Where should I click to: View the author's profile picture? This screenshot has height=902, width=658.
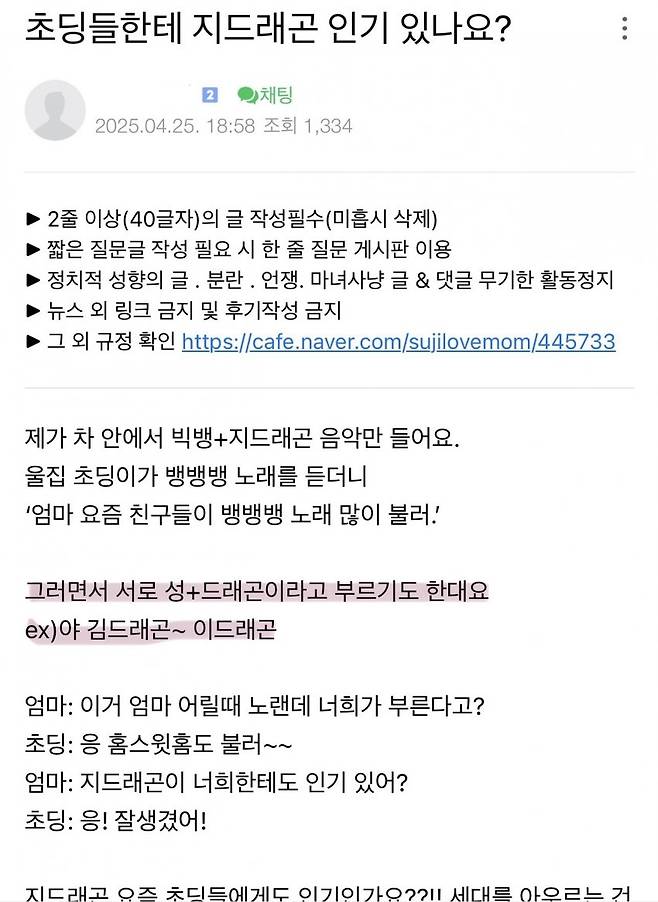(54, 110)
